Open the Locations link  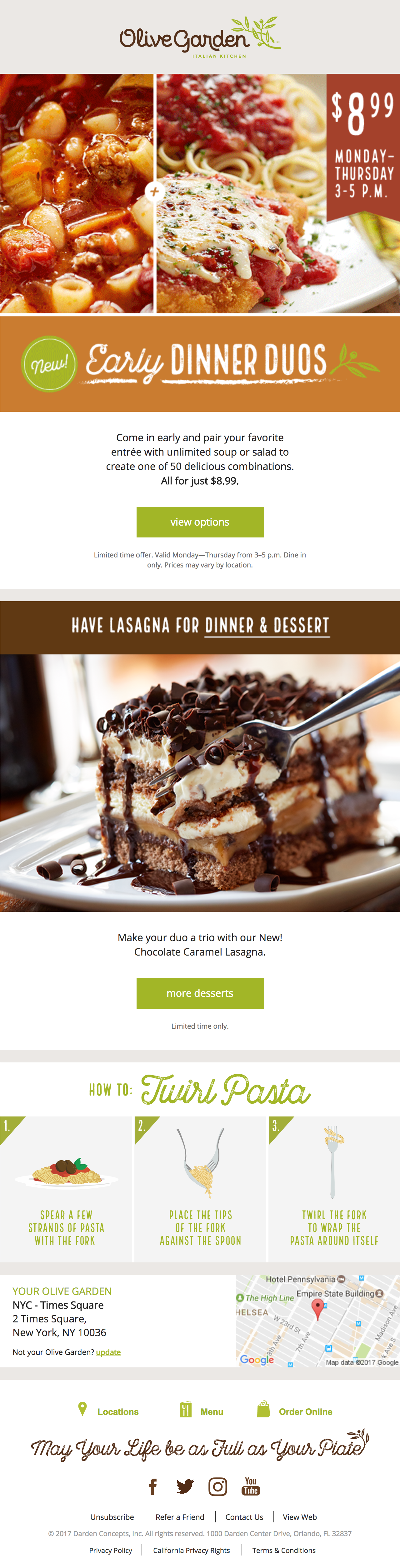click(109, 1411)
